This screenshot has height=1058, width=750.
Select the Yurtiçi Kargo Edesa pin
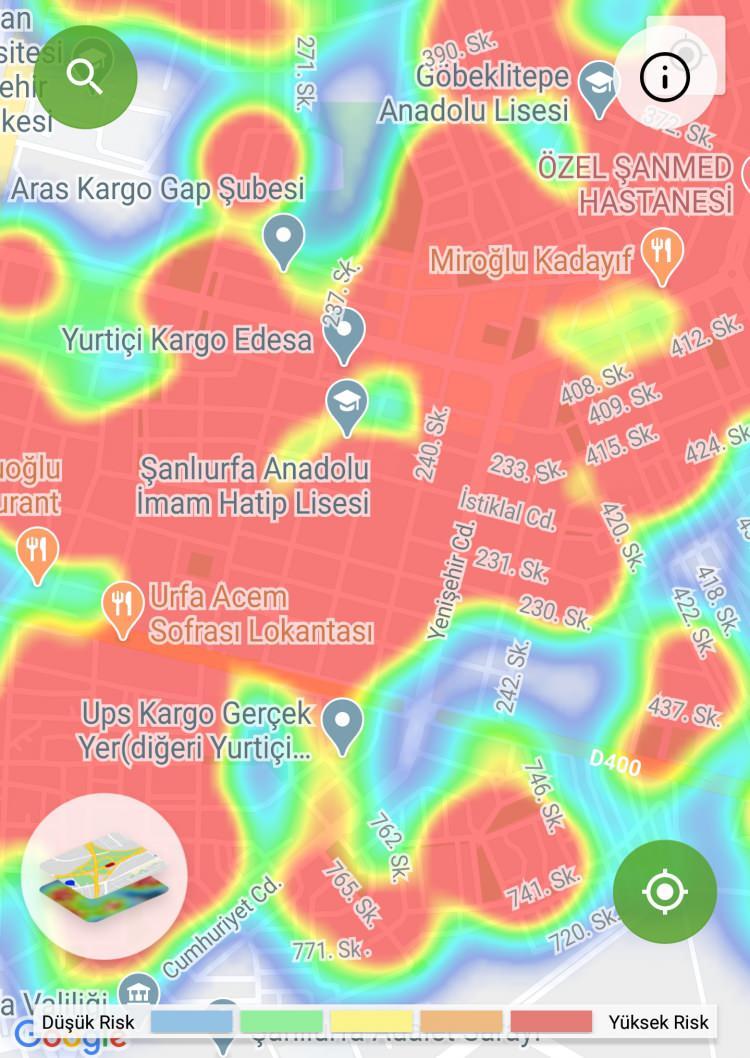[x=345, y=333]
